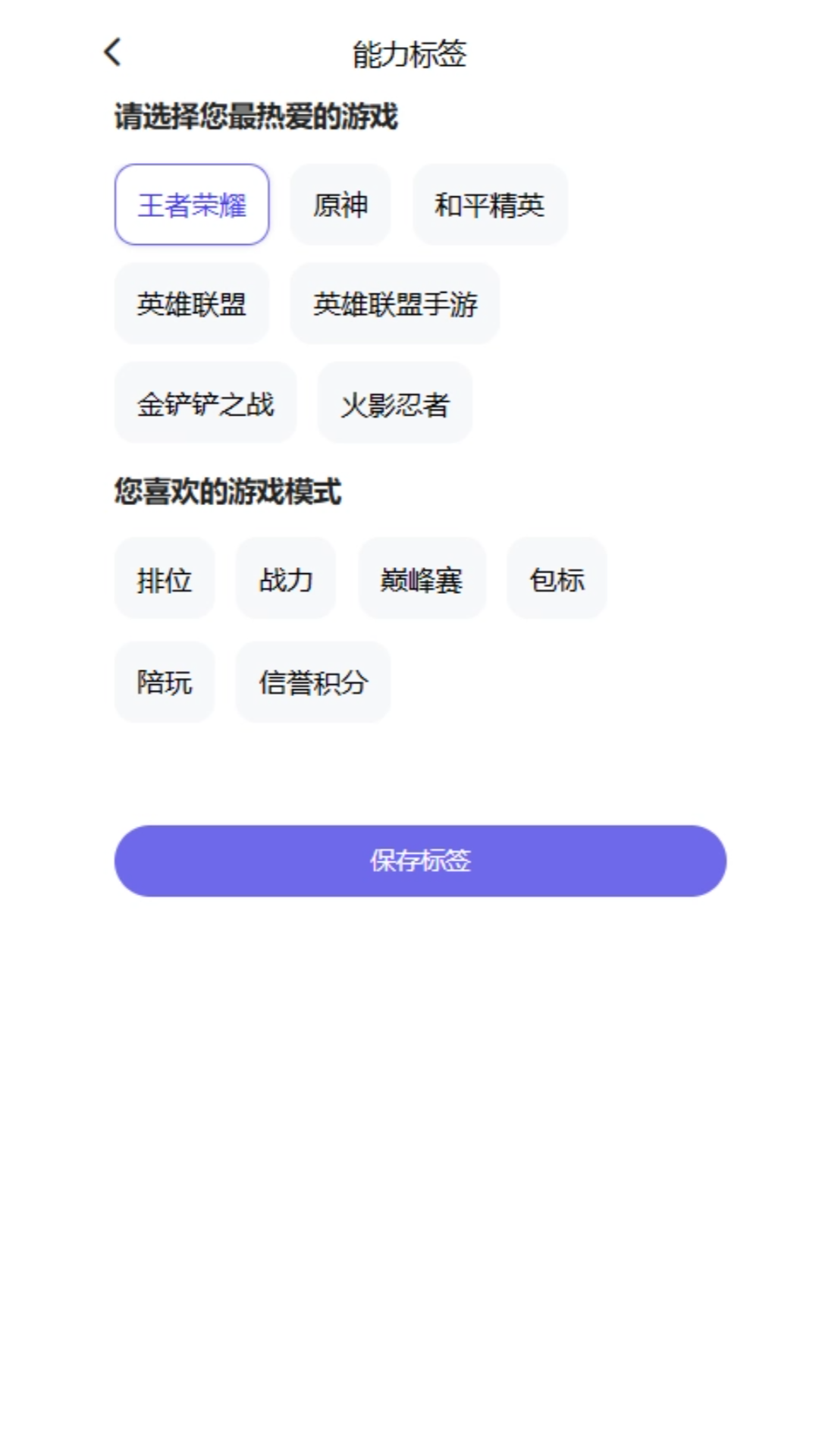
Task: Select the 原神 game tag
Action: click(340, 205)
